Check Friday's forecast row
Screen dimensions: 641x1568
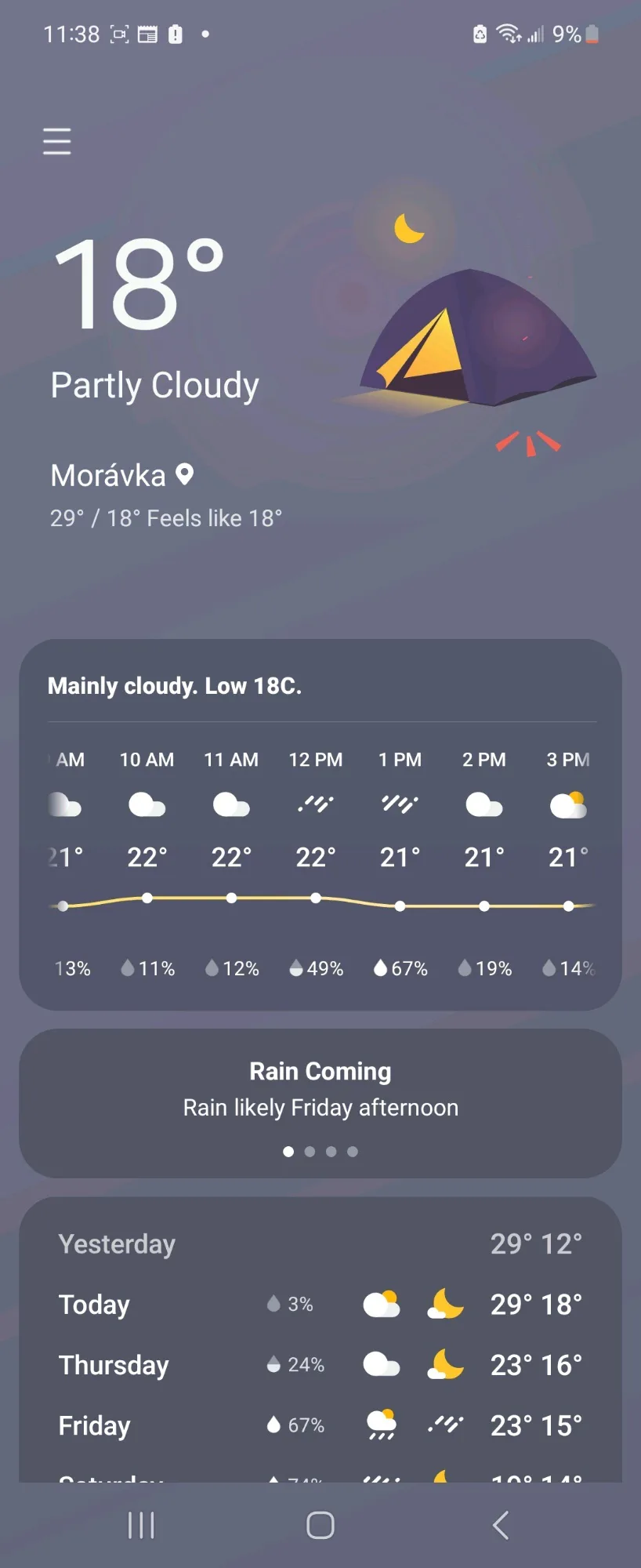click(320, 1425)
